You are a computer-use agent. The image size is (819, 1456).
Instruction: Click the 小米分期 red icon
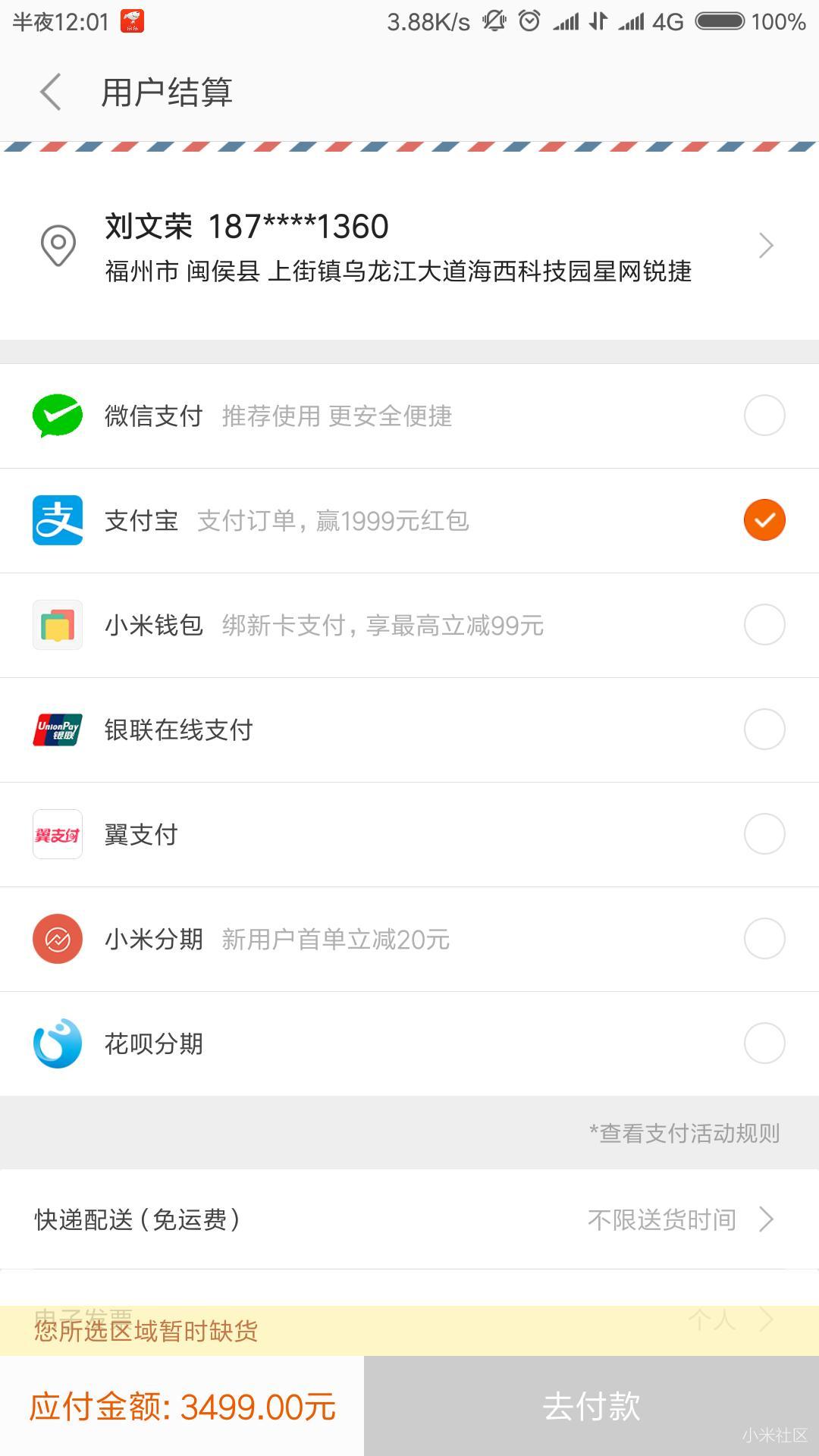57,939
